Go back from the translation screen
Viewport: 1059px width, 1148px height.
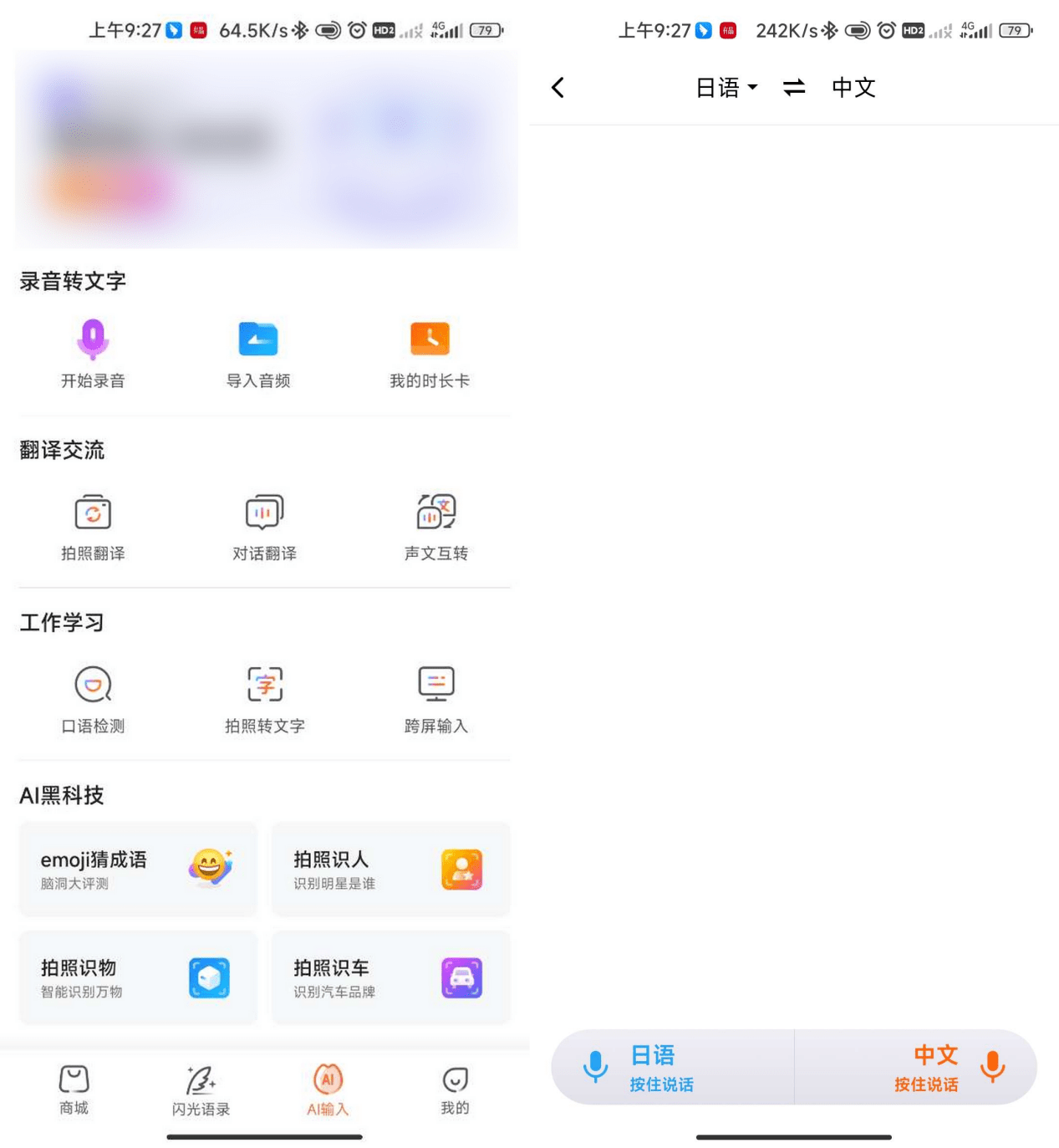coord(558,88)
